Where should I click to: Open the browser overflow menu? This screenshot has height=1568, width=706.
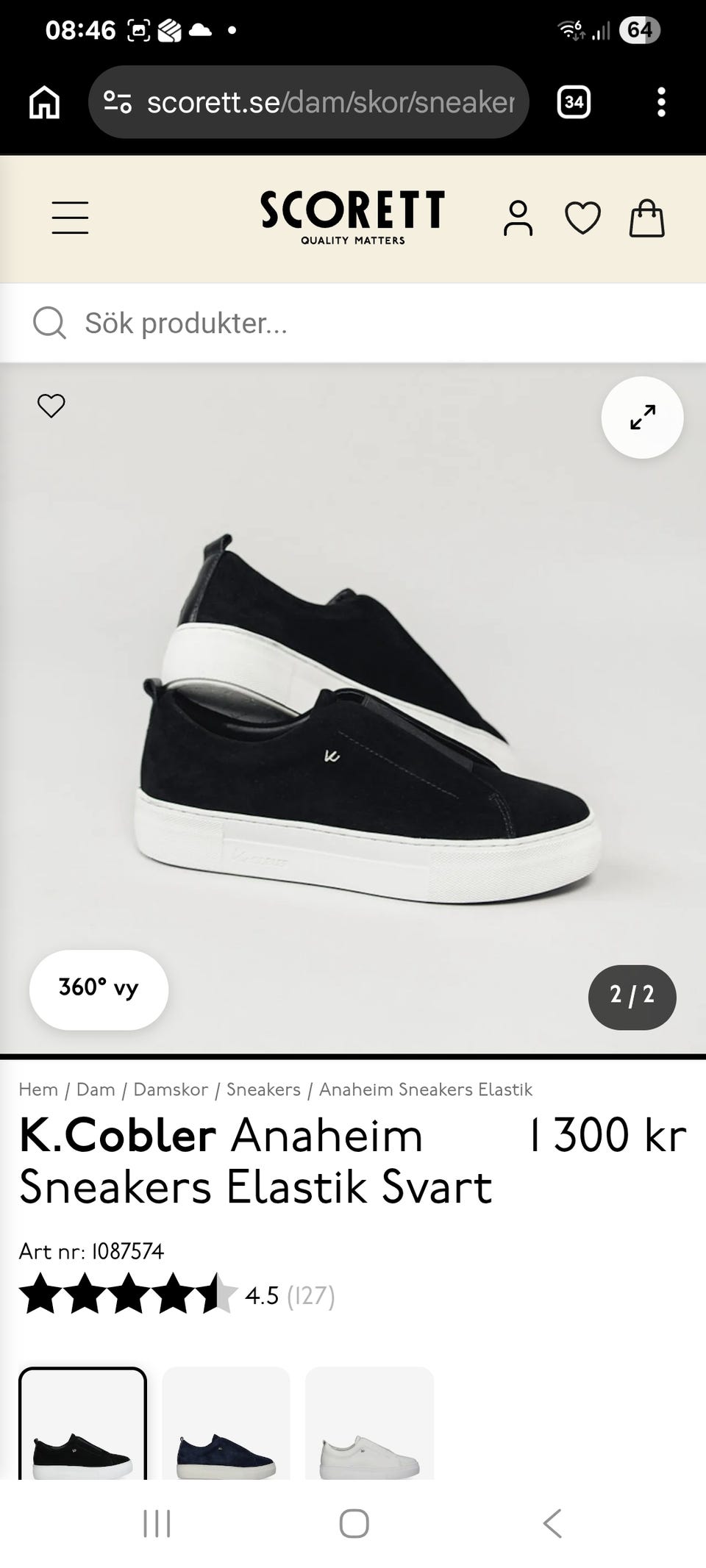coord(661,102)
